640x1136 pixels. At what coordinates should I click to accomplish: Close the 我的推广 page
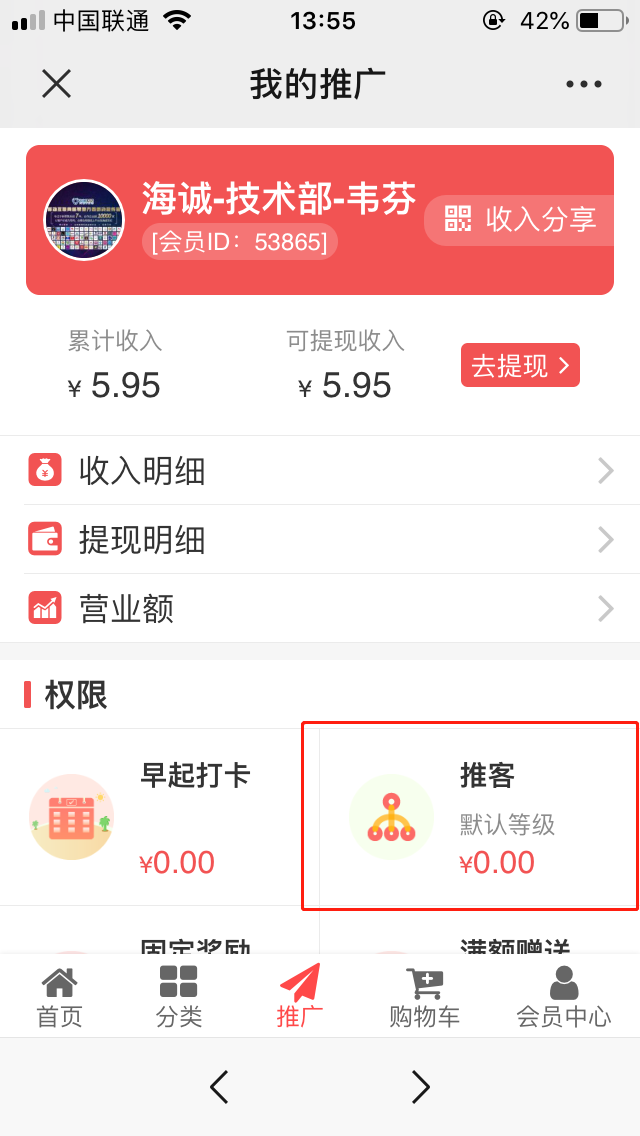point(57,84)
